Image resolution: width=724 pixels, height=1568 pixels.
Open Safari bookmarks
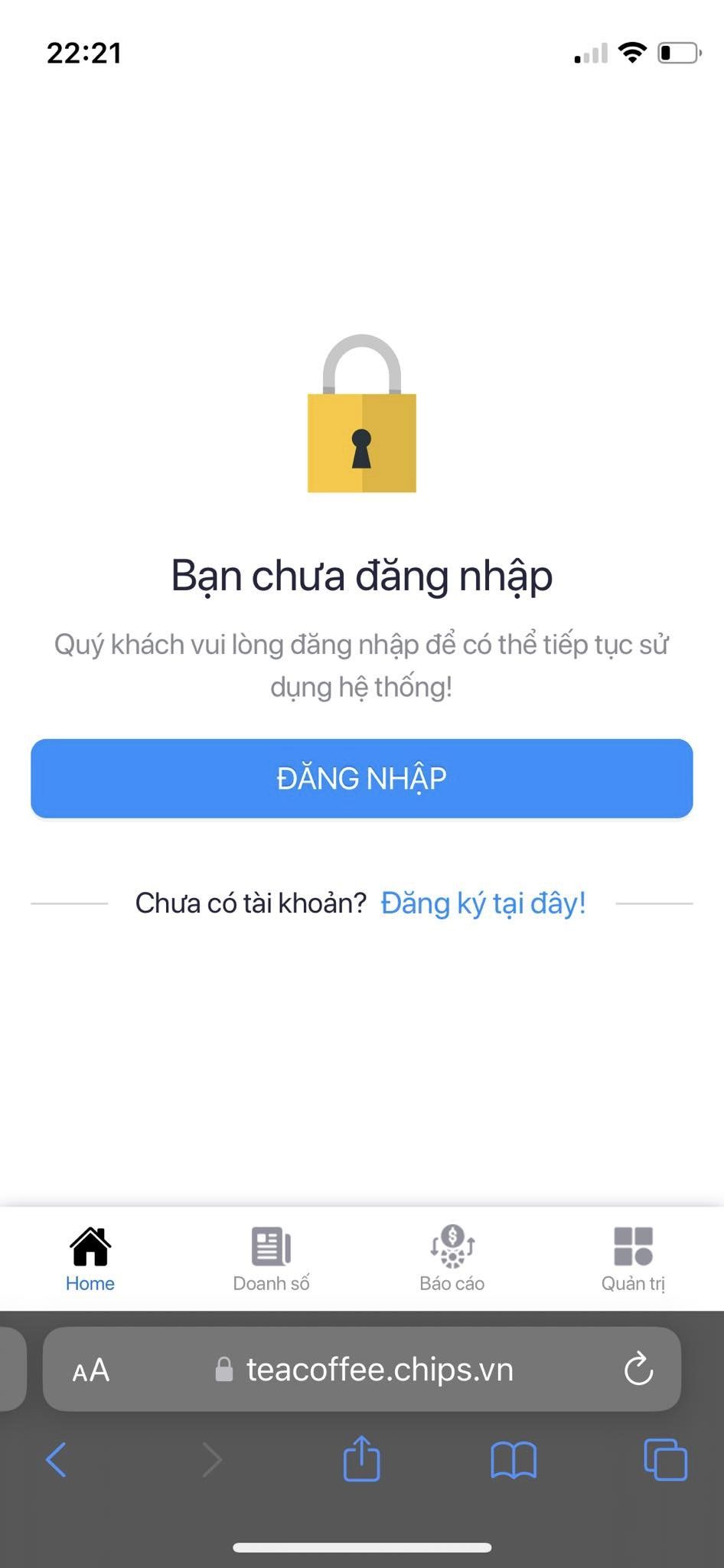513,1459
